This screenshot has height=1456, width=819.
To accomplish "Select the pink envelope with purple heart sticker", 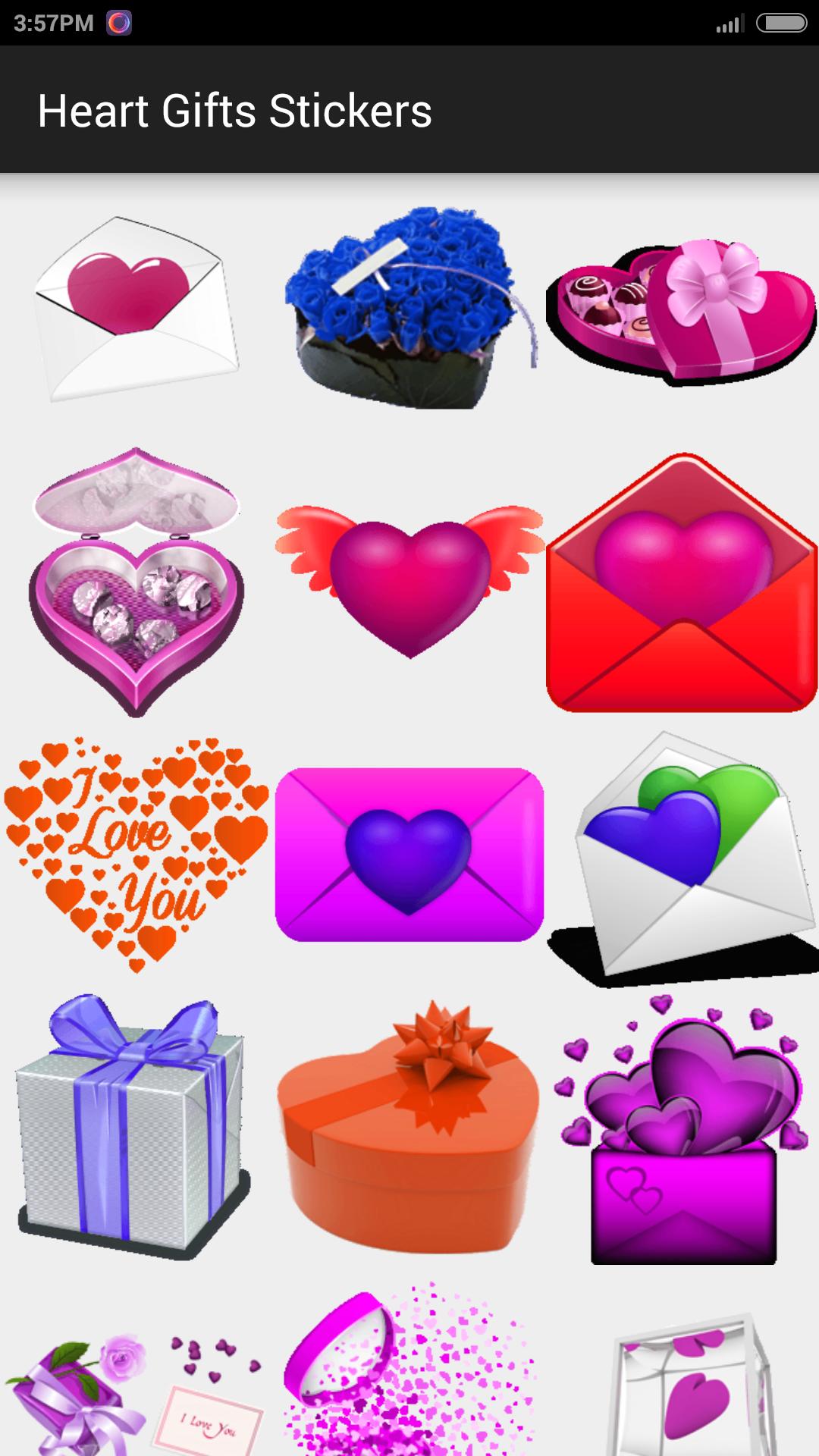I will tap(409, 855).
